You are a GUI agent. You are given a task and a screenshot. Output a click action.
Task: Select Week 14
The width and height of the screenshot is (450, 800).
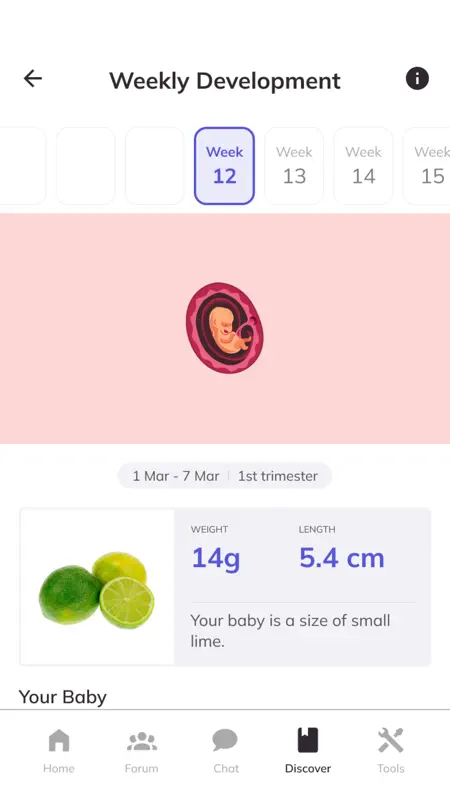click(x=363, y=166)
